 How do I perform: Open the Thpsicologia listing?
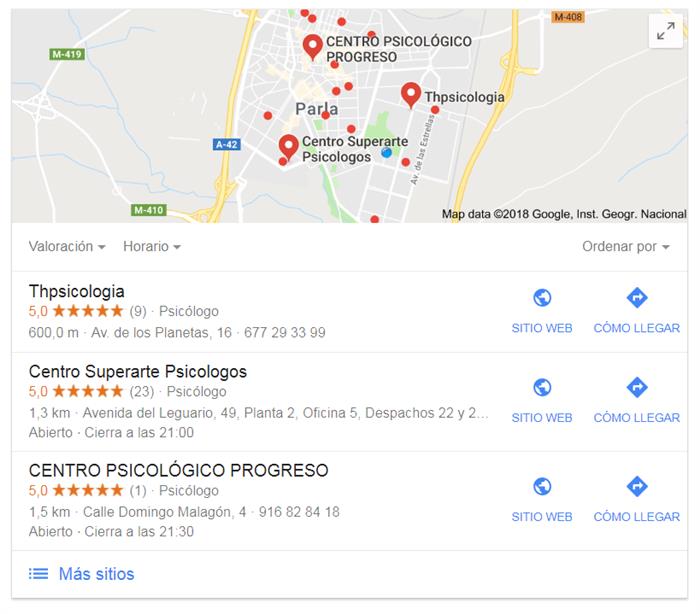point(77,292)
